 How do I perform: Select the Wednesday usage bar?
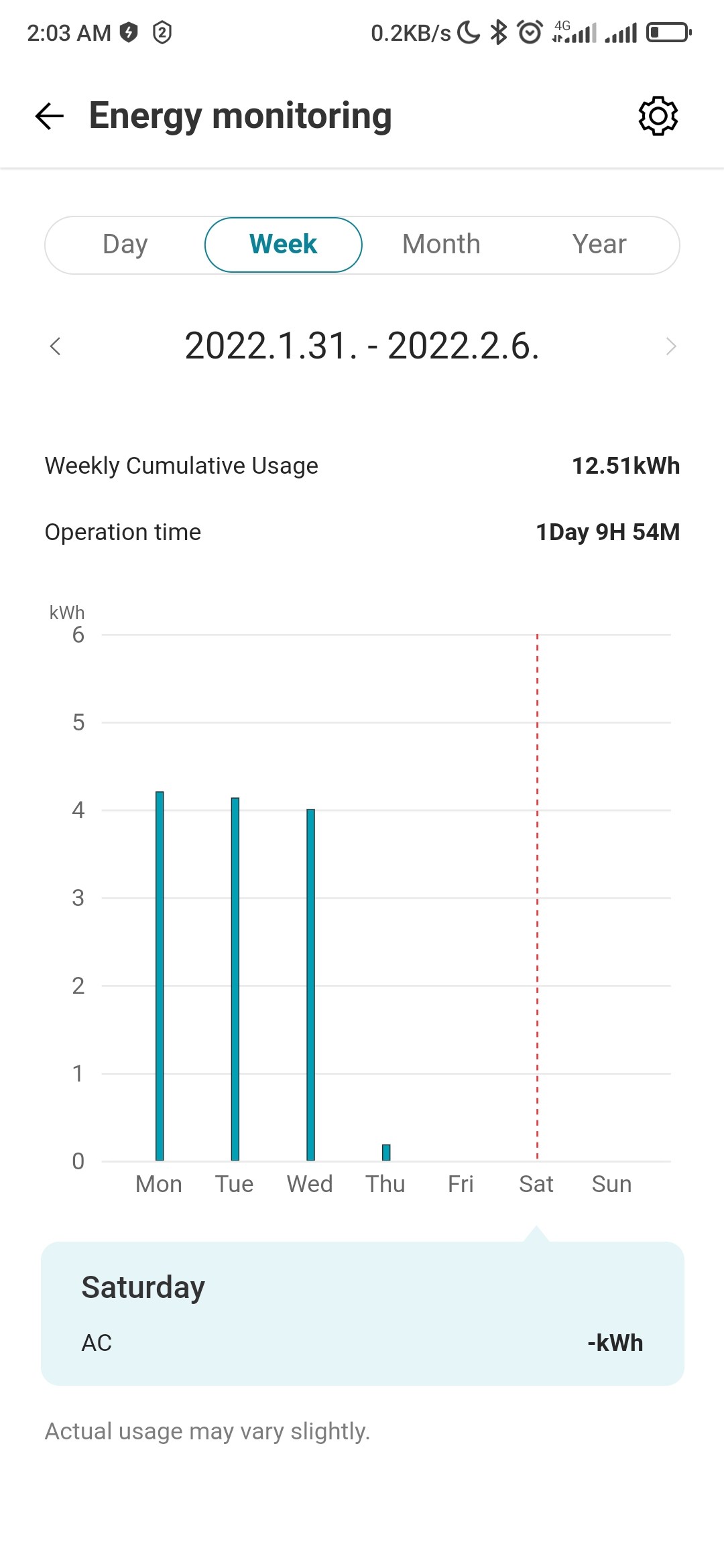(310, 985)
